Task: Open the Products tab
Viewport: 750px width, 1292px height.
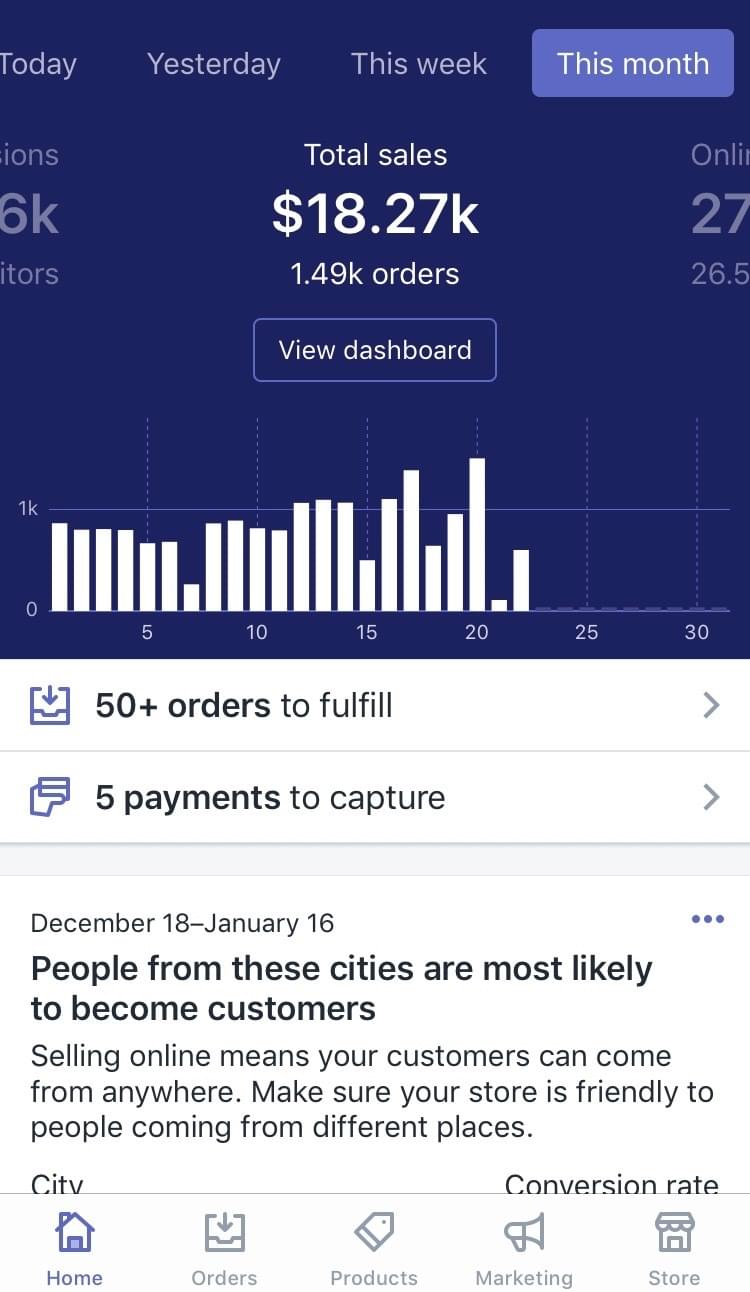Action: [374, 1248]
